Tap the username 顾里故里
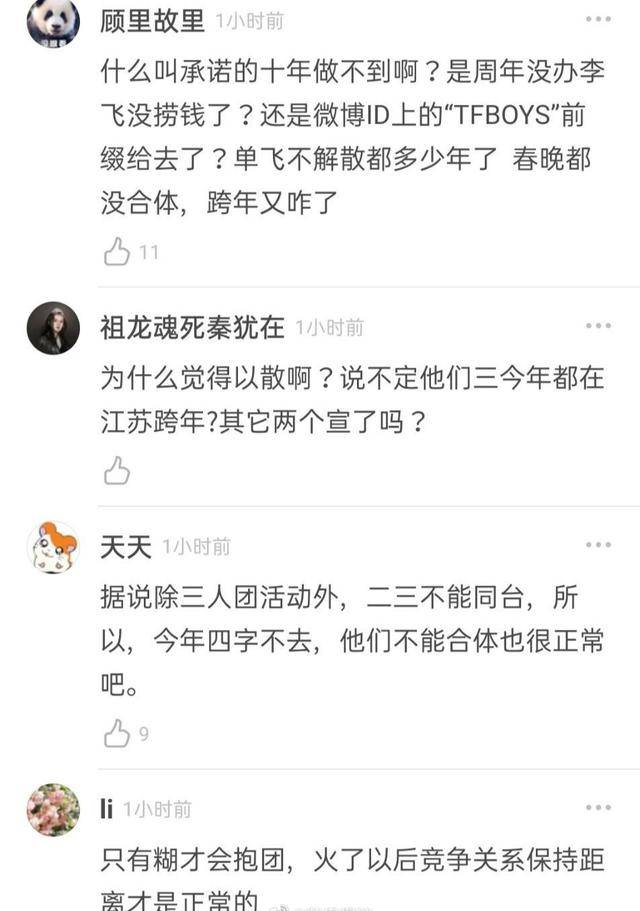The width and height of the screenshot is (640, 911). (152, 20)
